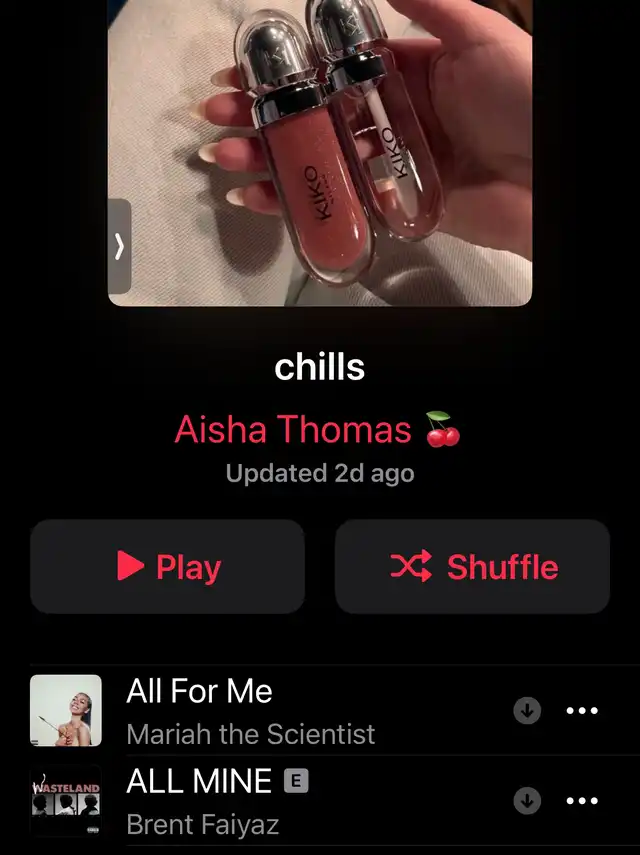The height and width of the screenshot is (855, 640).
Task: Play the chills playlist
Action: point(167,567)
